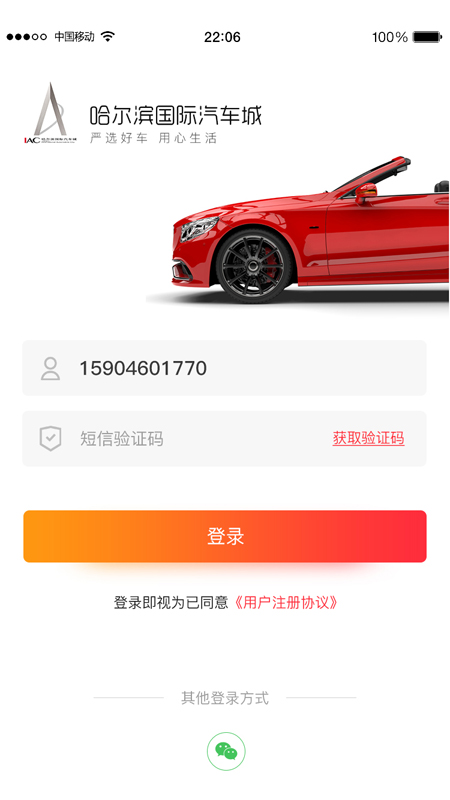450x800 pixels.
Task: Tap 获取验证码 to request SMS code
Action: pyautogui.click(x=368, y=438)
